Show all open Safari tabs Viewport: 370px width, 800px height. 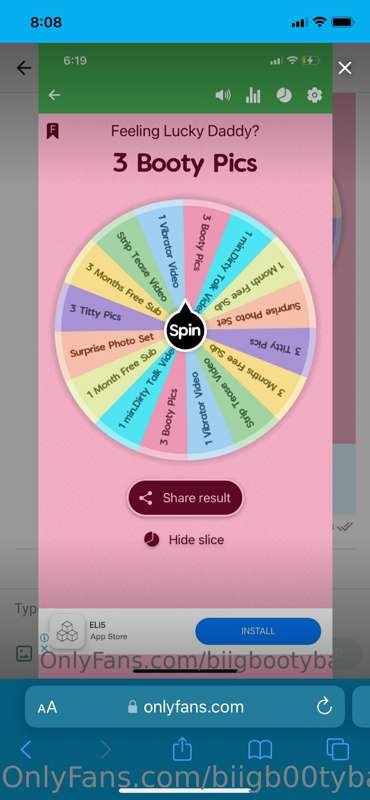338,749
